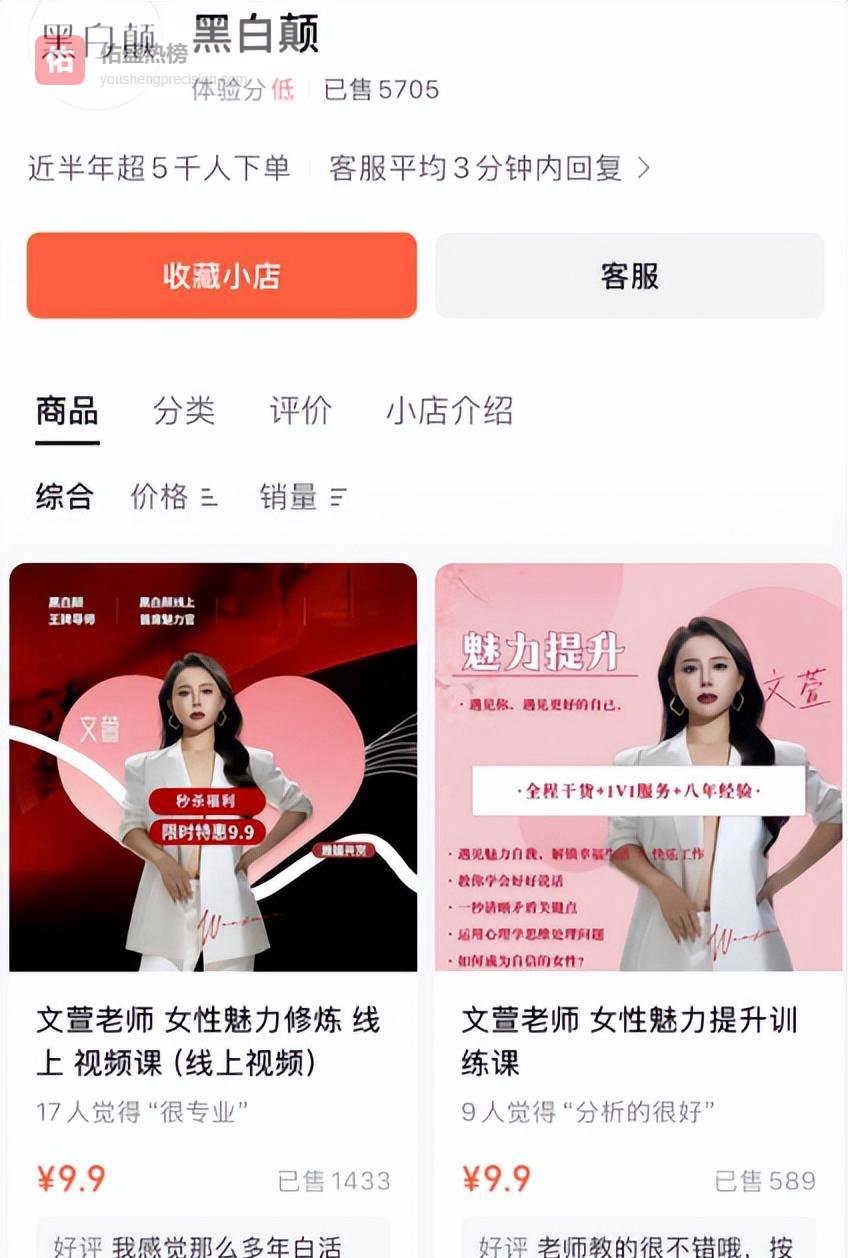Select the 商品 tab
Screen dimensions: 848x1258
[67, 411]
